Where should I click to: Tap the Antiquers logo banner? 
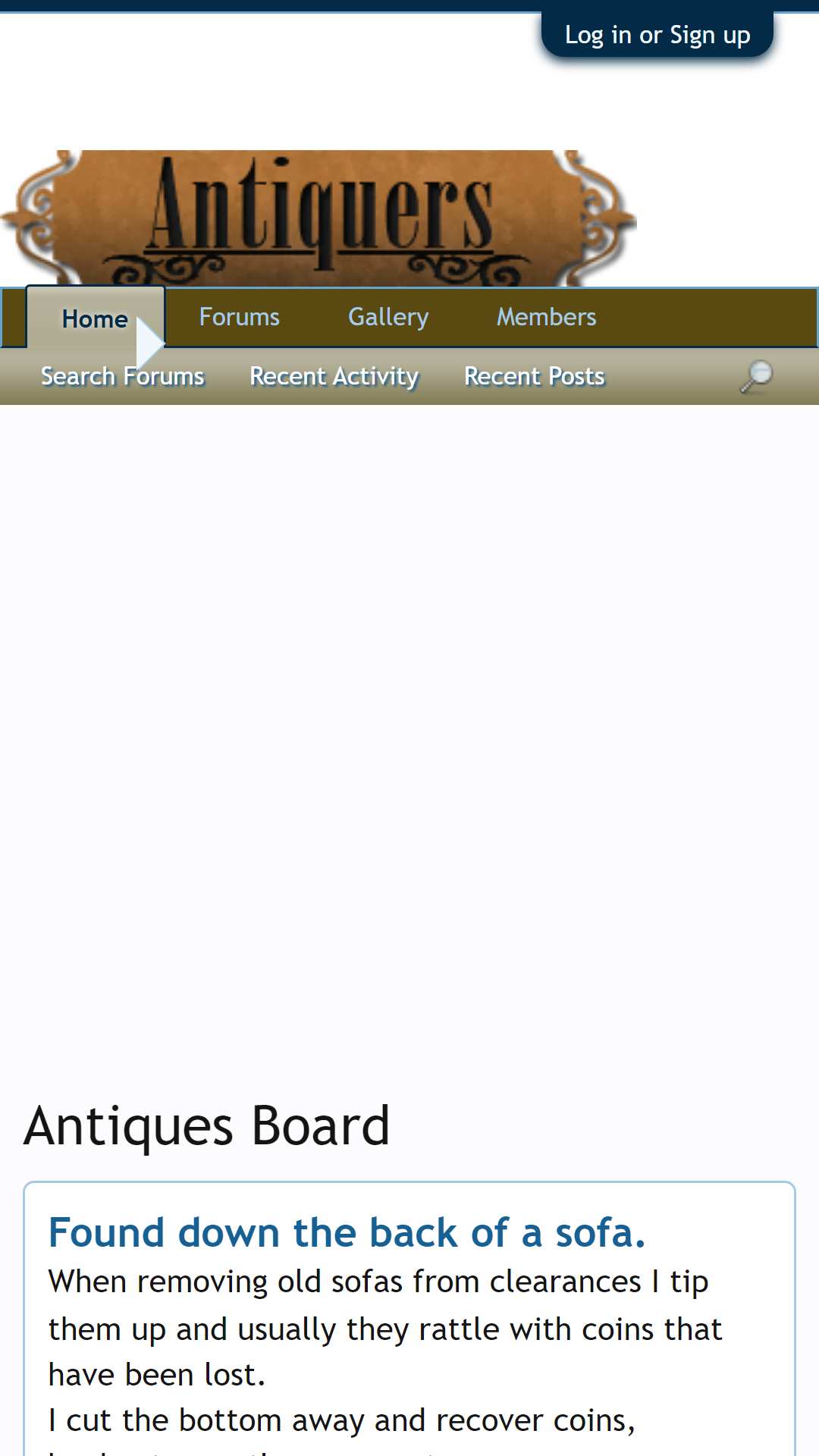tap(318, 218)
